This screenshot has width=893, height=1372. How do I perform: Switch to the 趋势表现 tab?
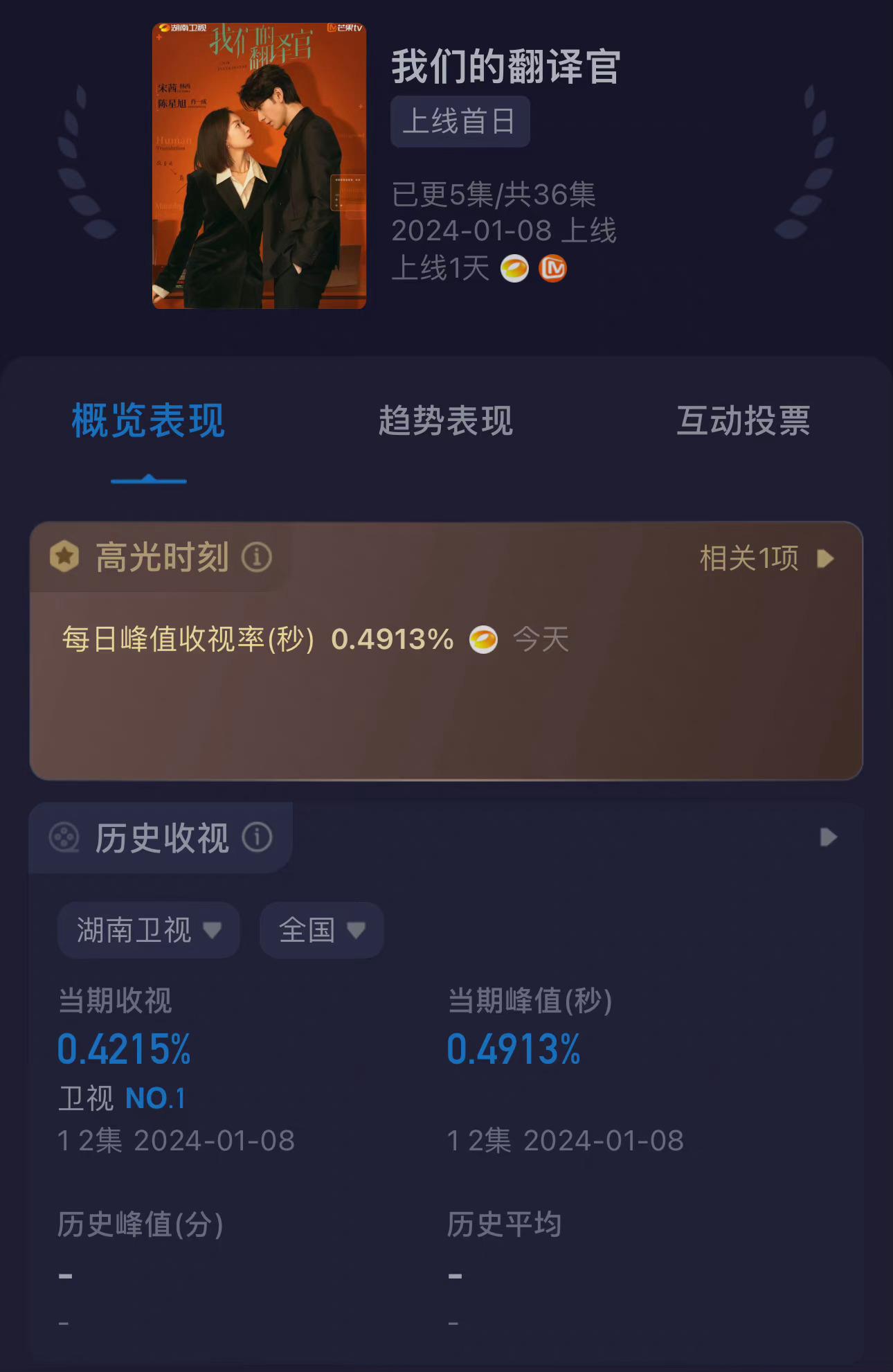[445, 421]
